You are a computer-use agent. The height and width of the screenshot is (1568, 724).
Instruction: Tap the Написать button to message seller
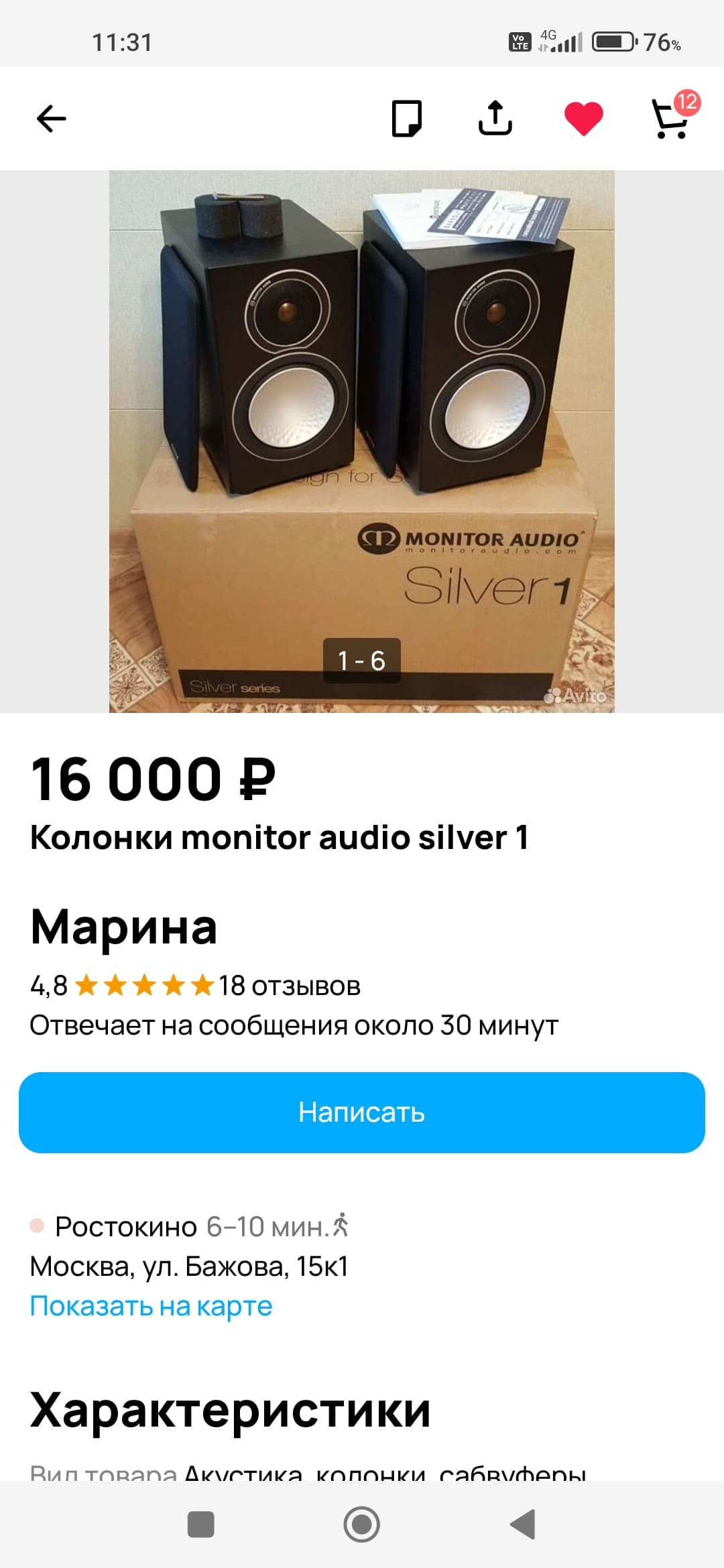coord(362,1112)
